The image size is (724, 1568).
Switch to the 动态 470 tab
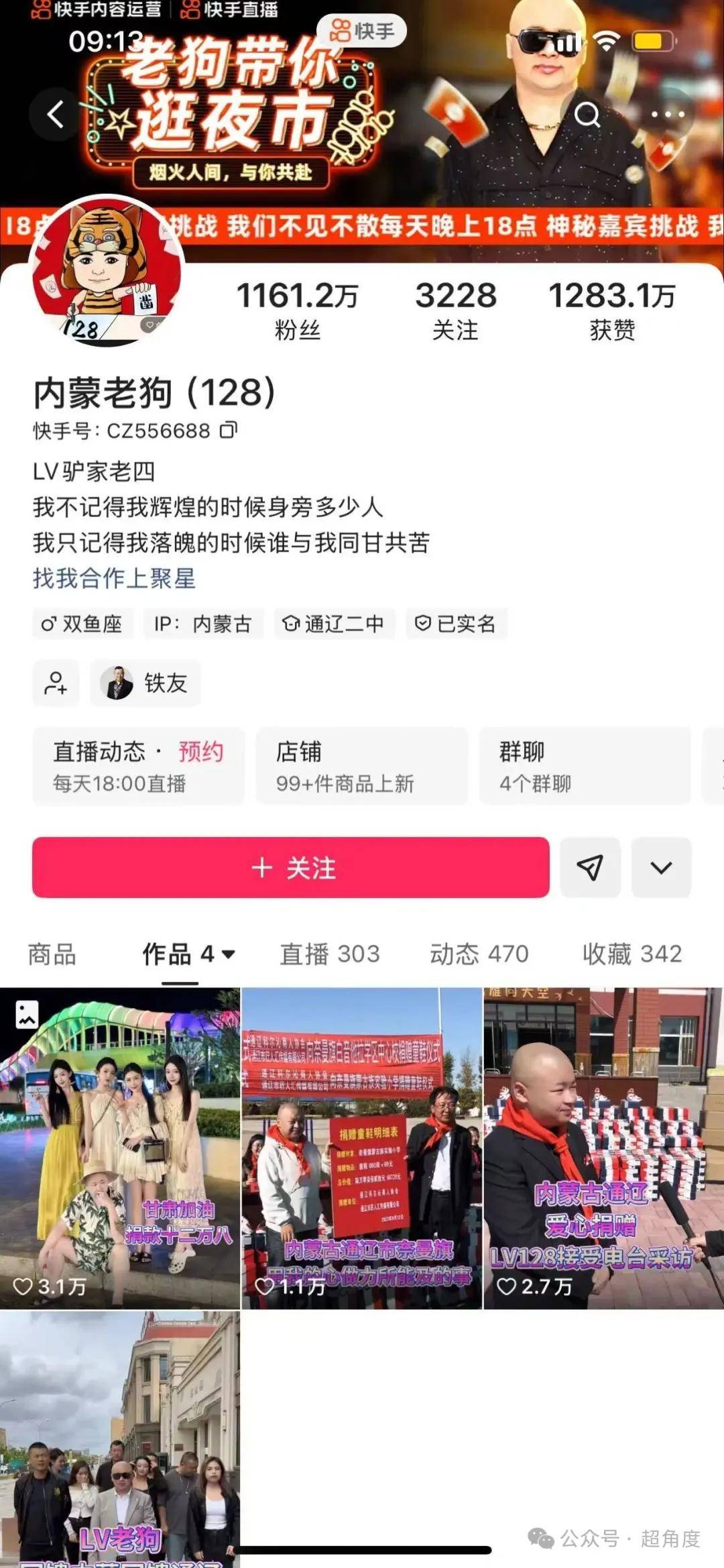479,954
